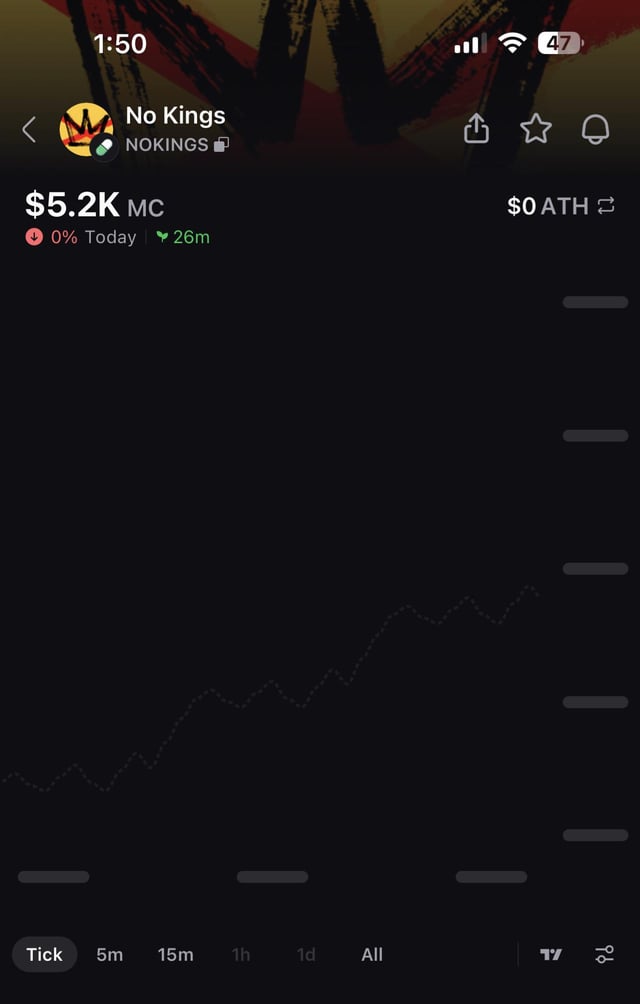Switch to the 5m interval
Image resolution: width=640 pixels, height=1004 pixels.
pos(110,954)
